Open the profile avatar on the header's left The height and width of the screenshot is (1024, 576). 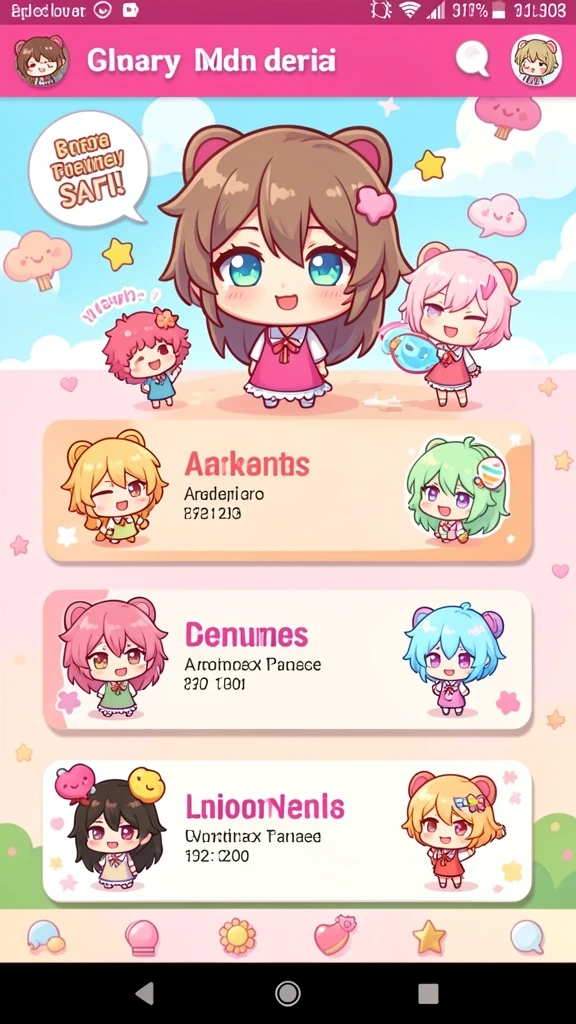40,61
